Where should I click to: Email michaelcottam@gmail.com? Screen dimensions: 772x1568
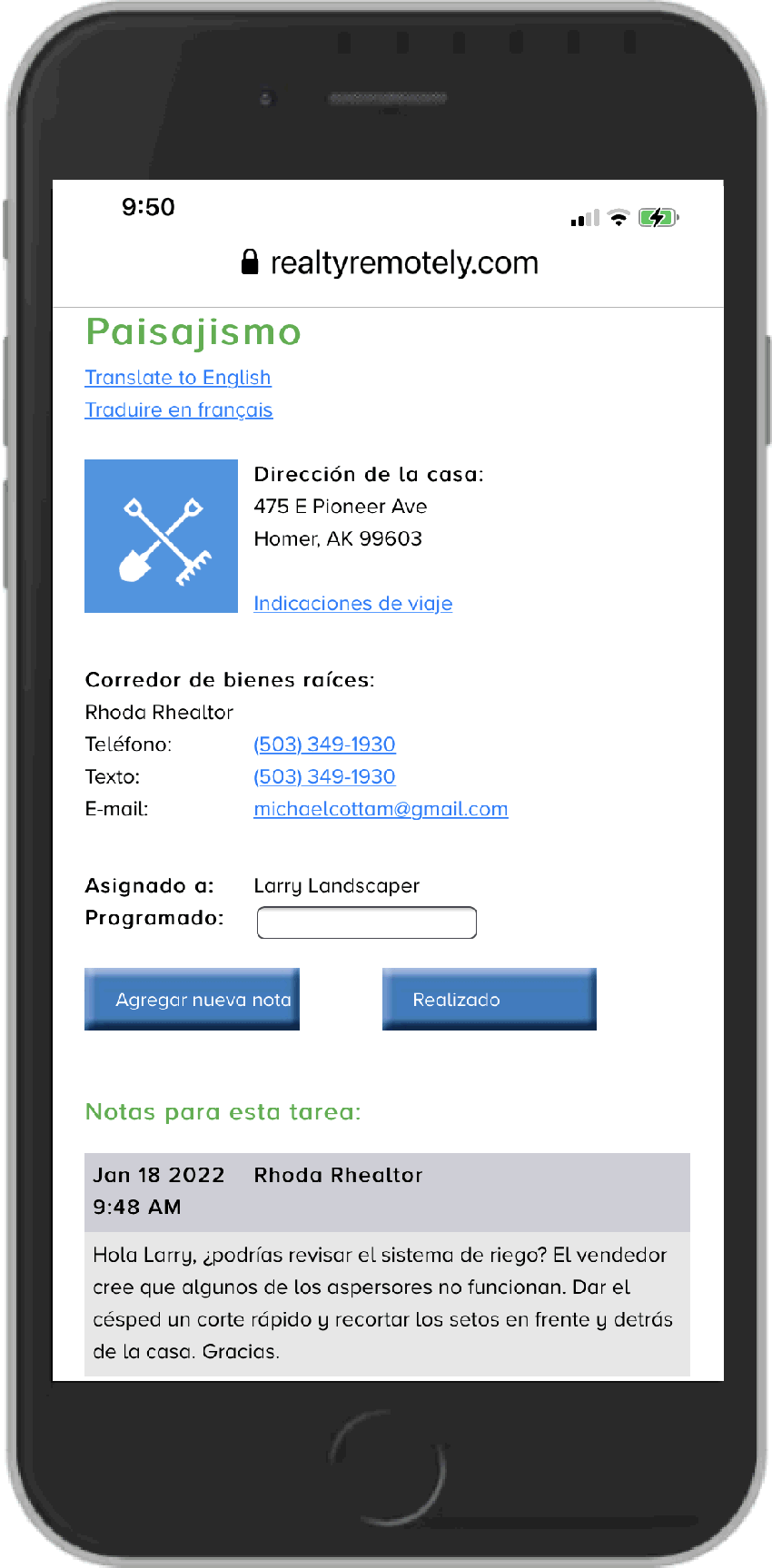coord(381,809)
